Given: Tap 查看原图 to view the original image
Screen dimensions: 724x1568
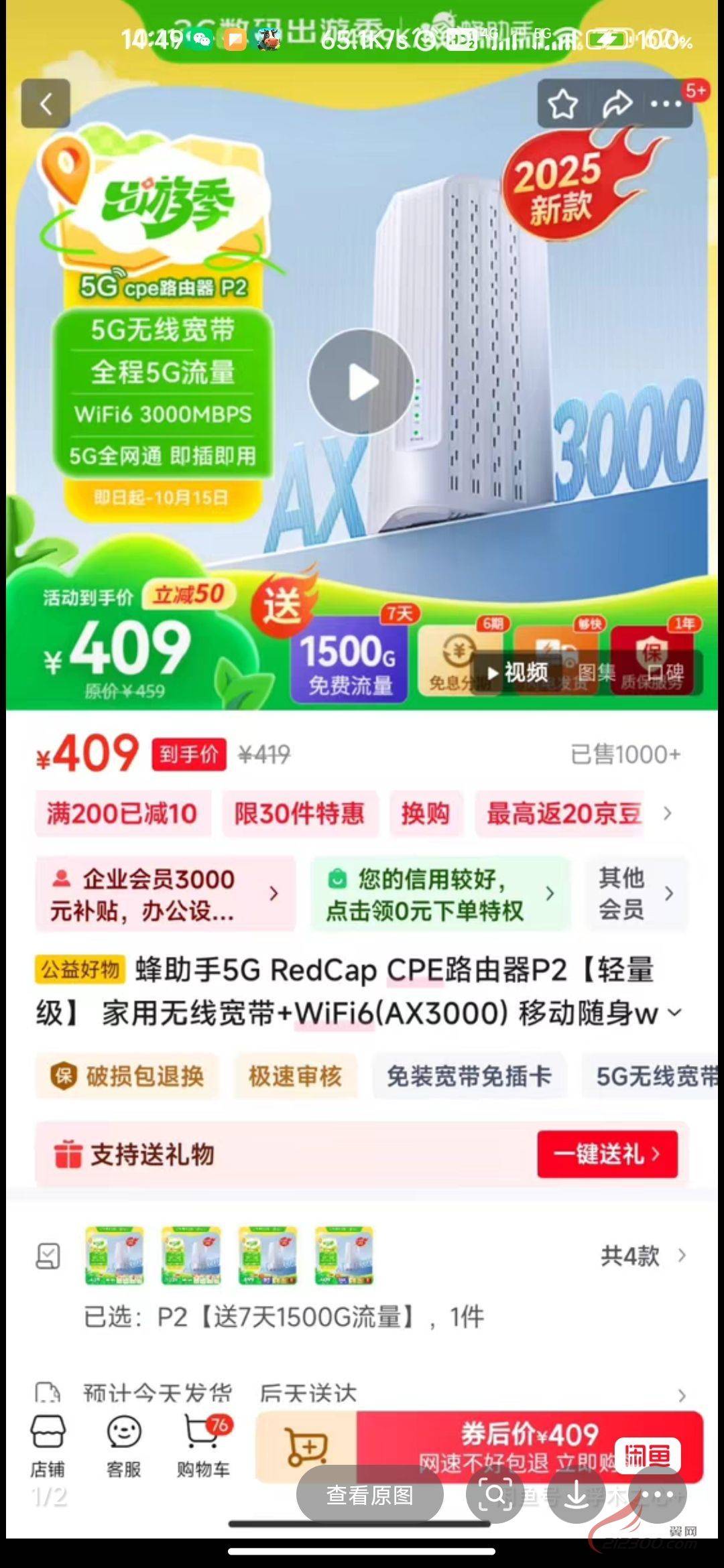Looking at the screenshot, I should [x=369, y=1496].
